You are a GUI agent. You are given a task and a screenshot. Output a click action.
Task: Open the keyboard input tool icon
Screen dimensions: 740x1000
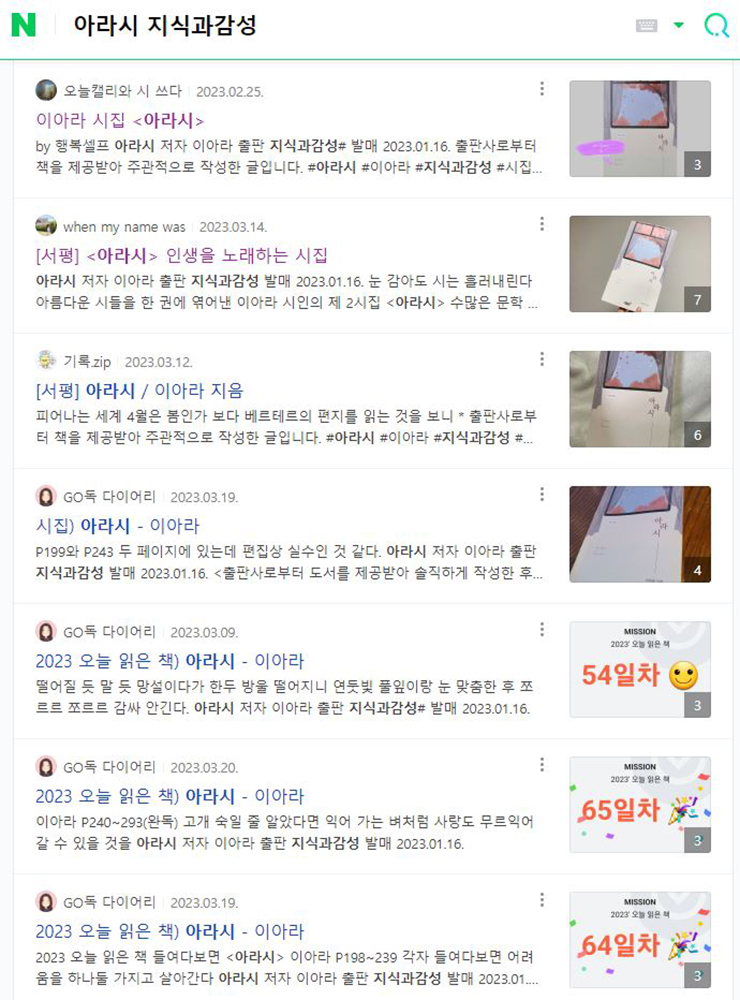[647, 26]
